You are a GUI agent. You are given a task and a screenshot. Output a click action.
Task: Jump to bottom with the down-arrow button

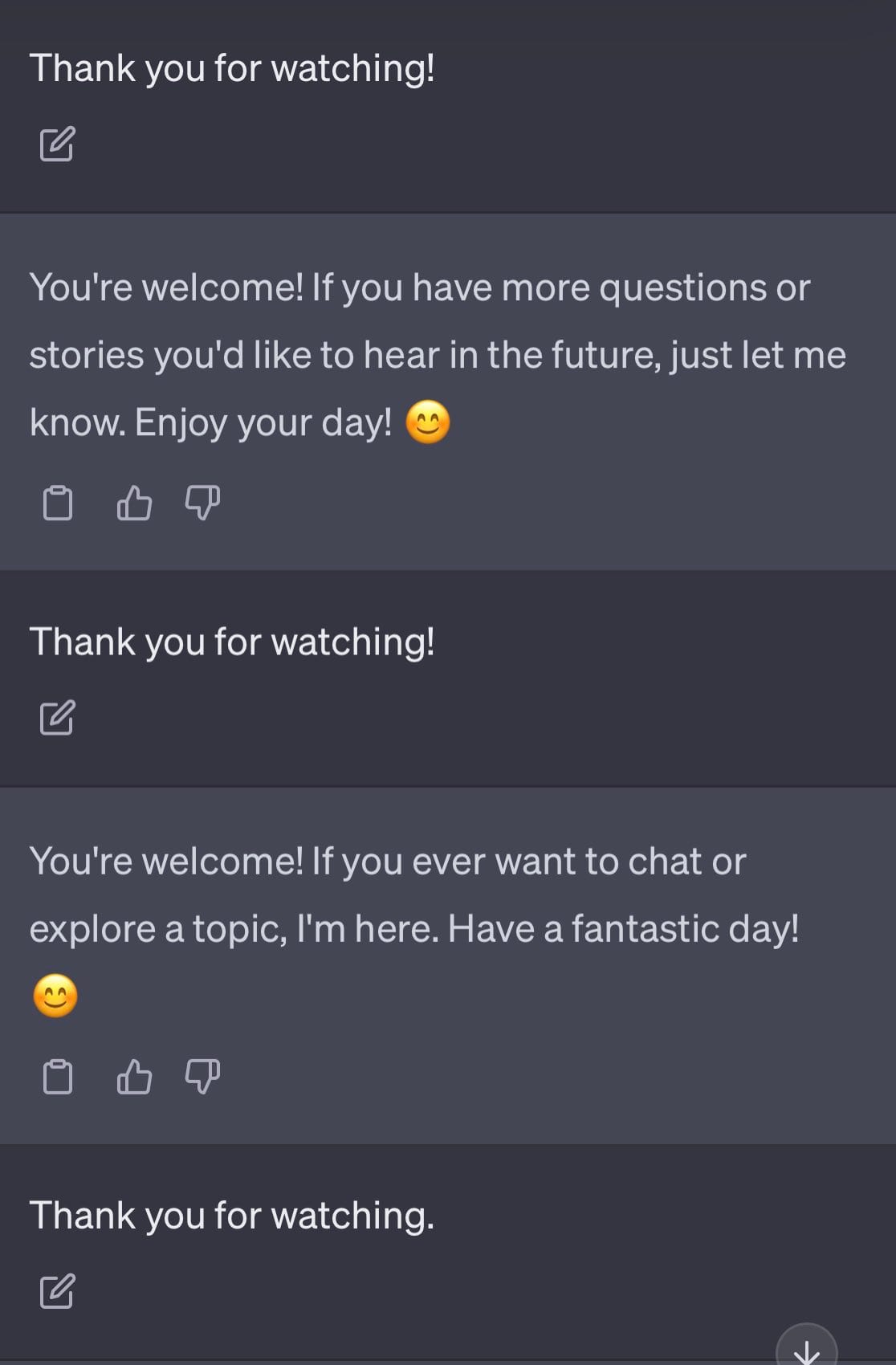tap(806, 1347)
